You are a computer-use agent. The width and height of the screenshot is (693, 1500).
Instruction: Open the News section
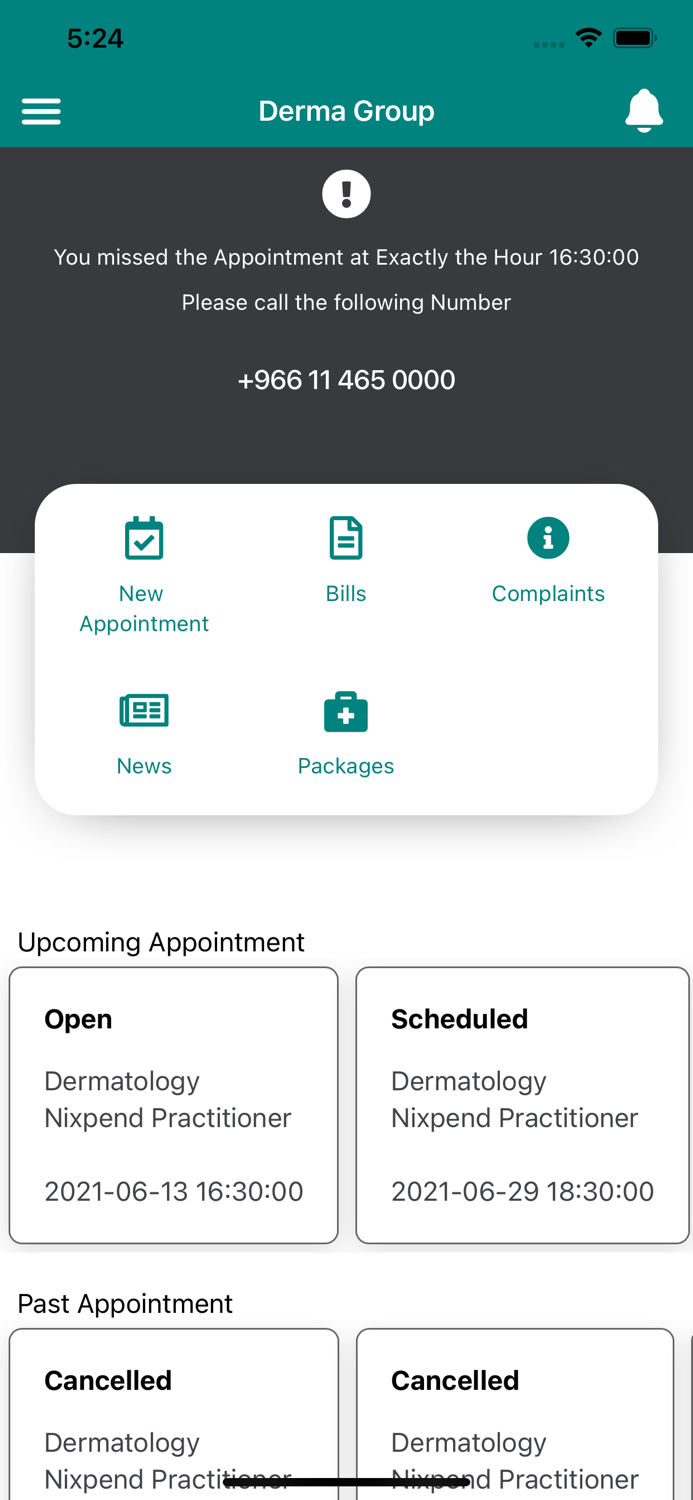point(144,734)
